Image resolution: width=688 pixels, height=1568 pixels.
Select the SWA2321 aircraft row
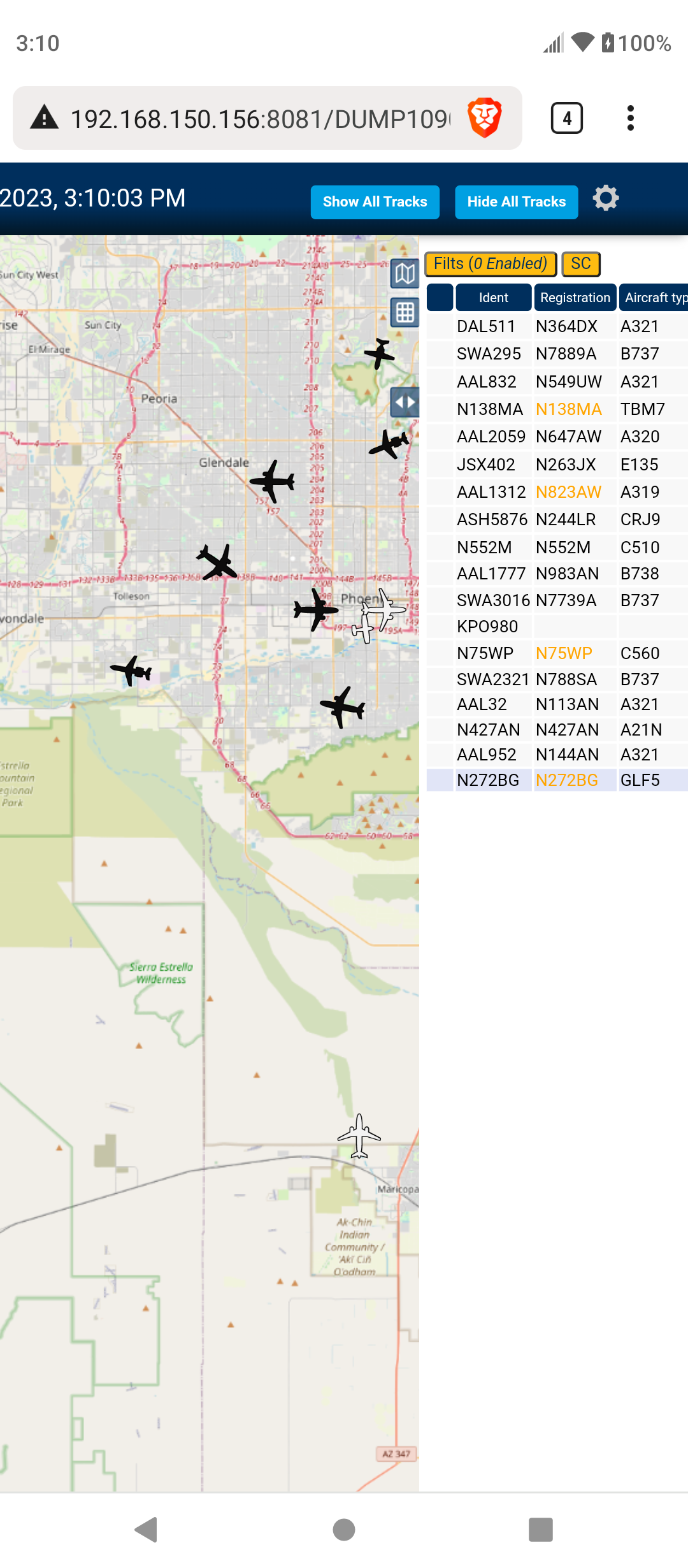coord(557,679)
